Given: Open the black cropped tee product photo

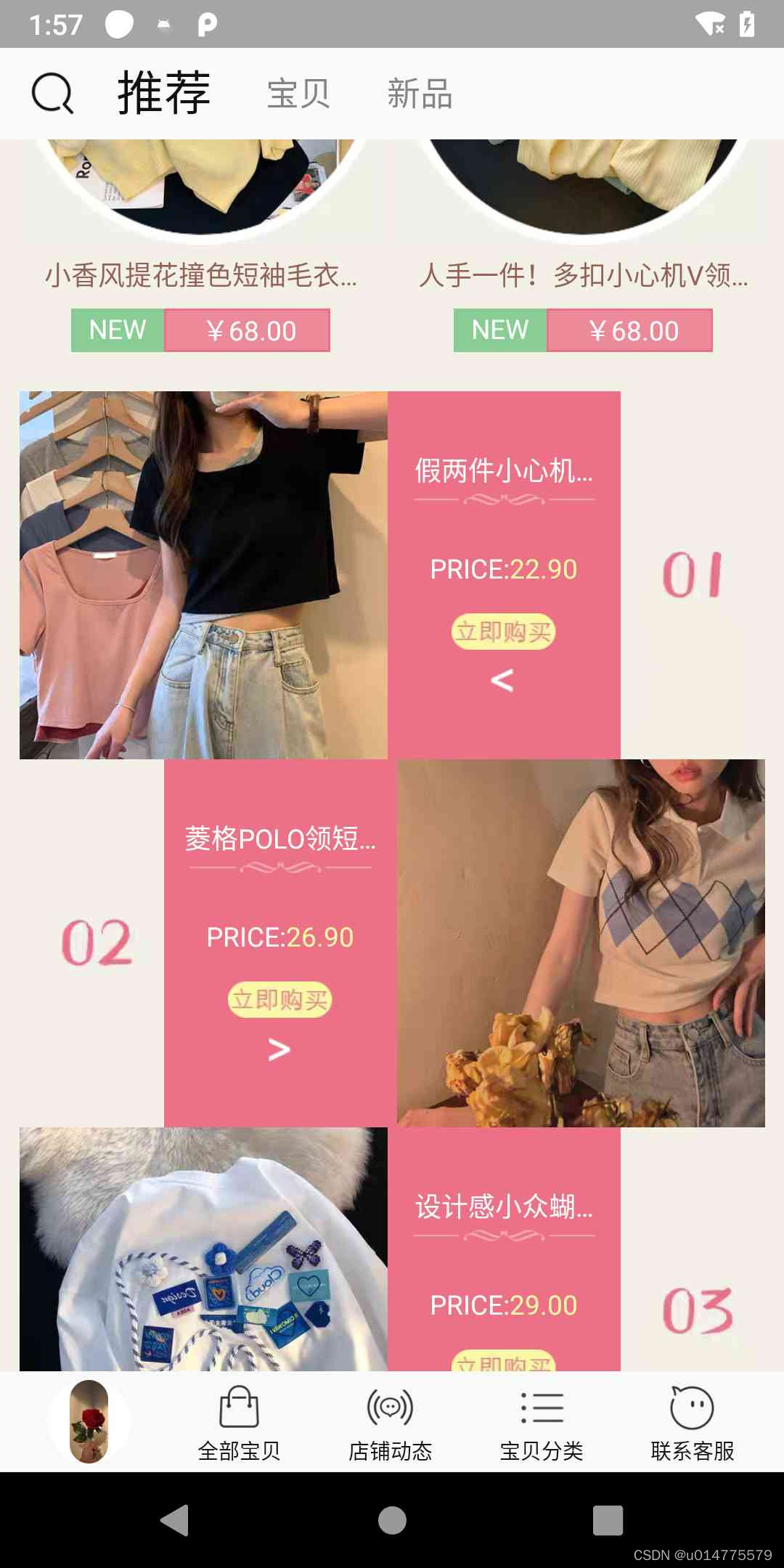Looking at the screenshot, I should coord(203,575).
